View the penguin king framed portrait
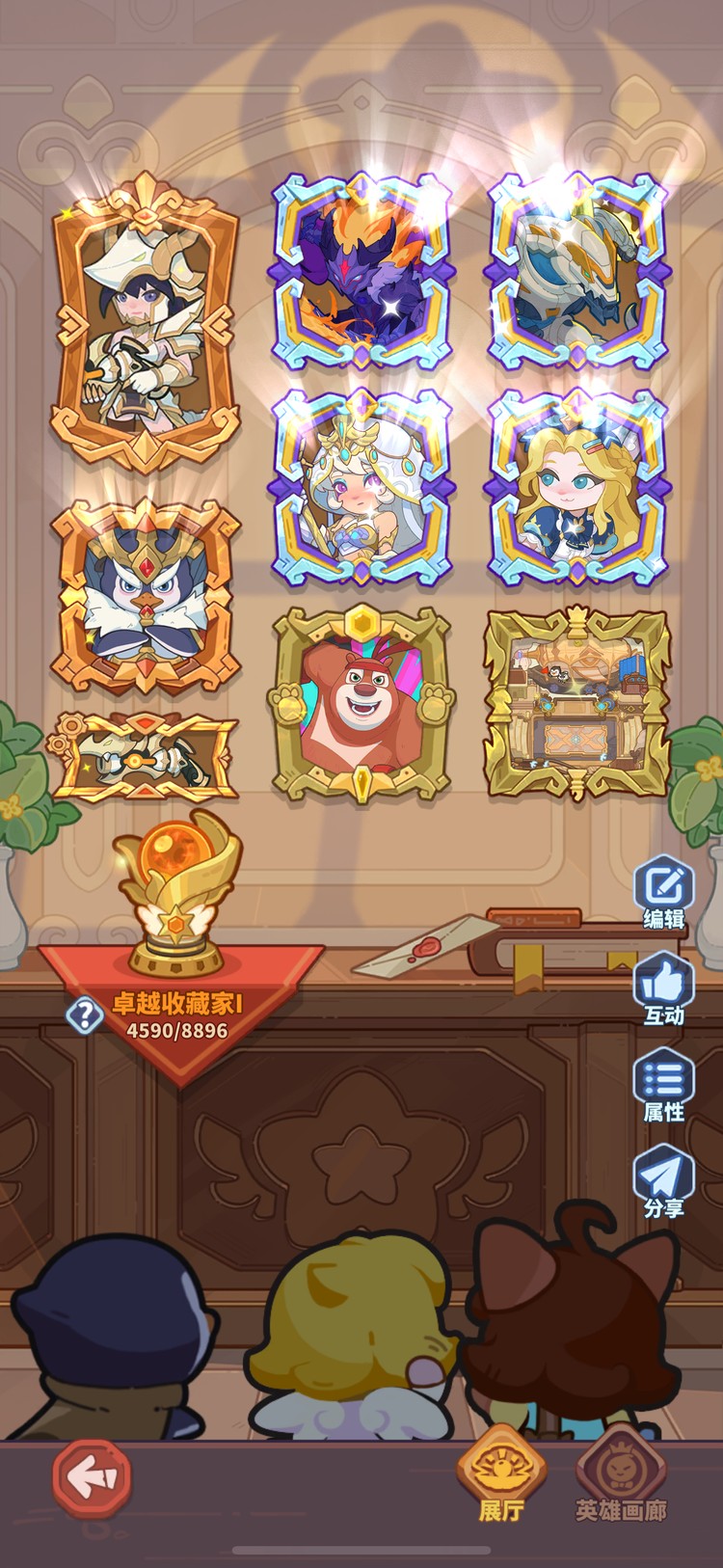Image resolution: width=723 pixels, height=1568 pixels. (145, 598)
